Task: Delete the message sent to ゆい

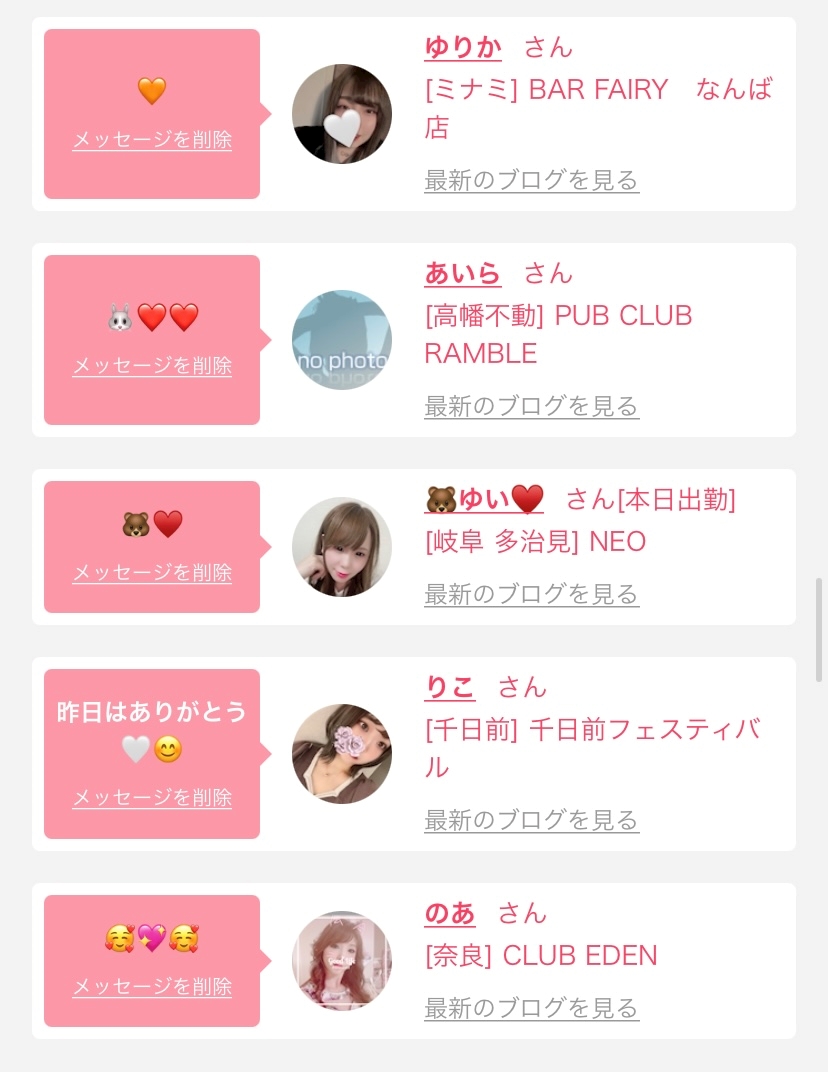Action: [x=152, y=572]
